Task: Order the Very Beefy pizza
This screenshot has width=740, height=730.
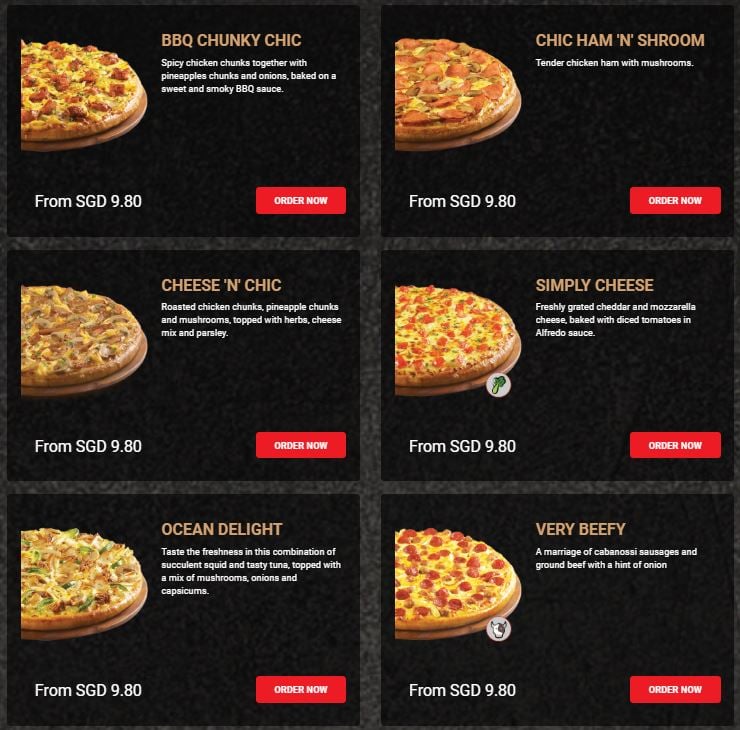Action: [x=675, y=689]
